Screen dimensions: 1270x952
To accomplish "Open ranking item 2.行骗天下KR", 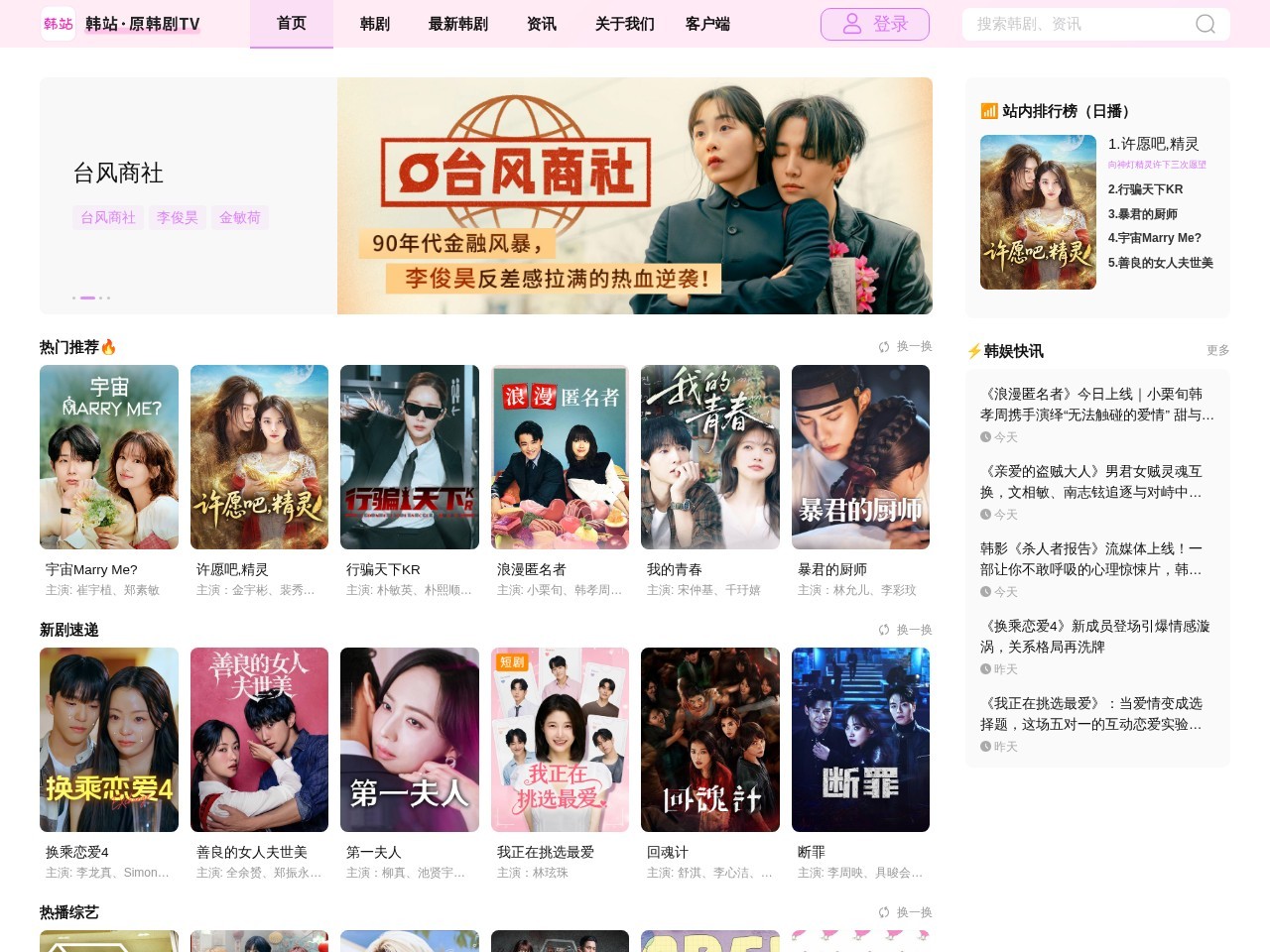I will coord(1145,189).
